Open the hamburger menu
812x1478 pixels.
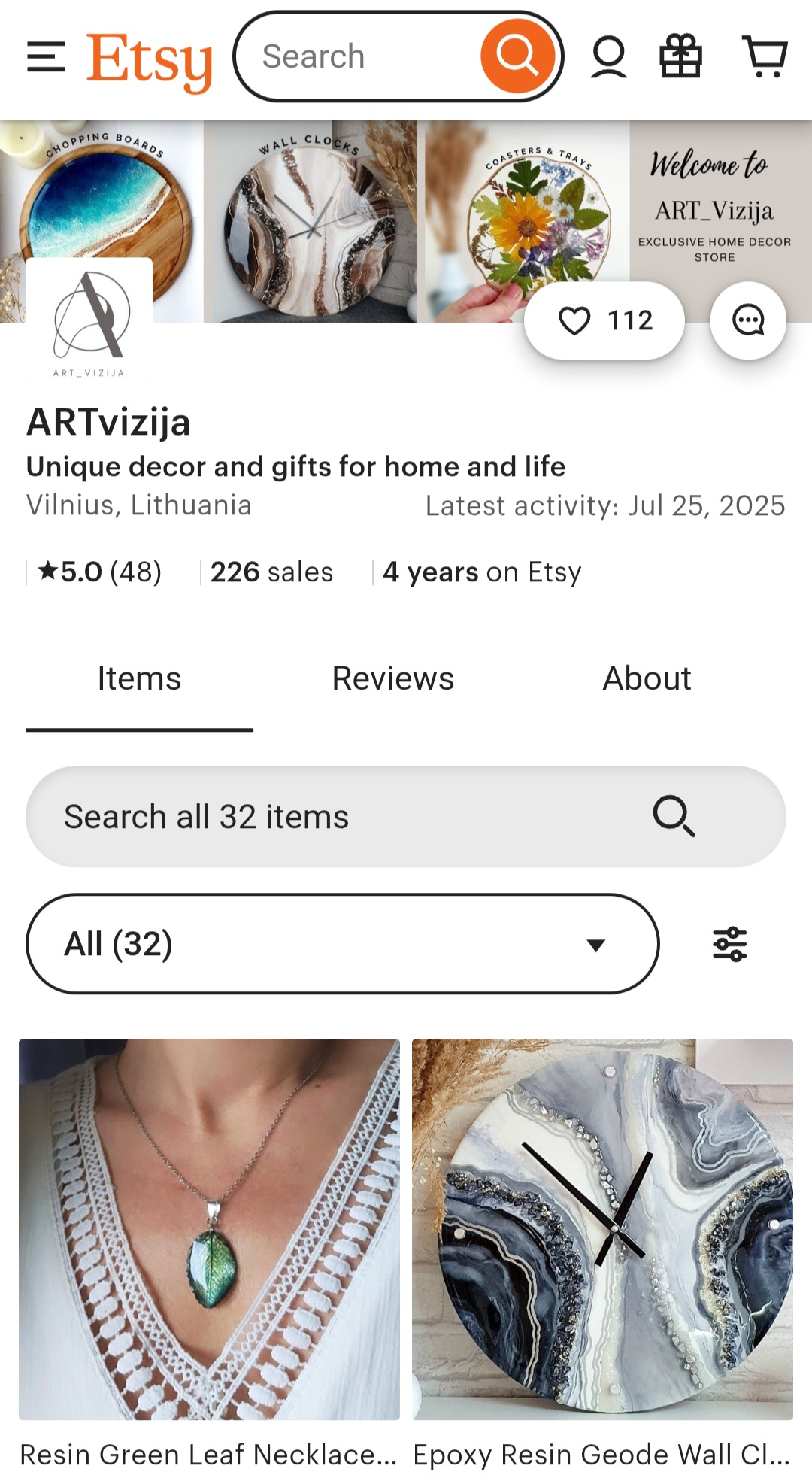[x=46, y=57]
